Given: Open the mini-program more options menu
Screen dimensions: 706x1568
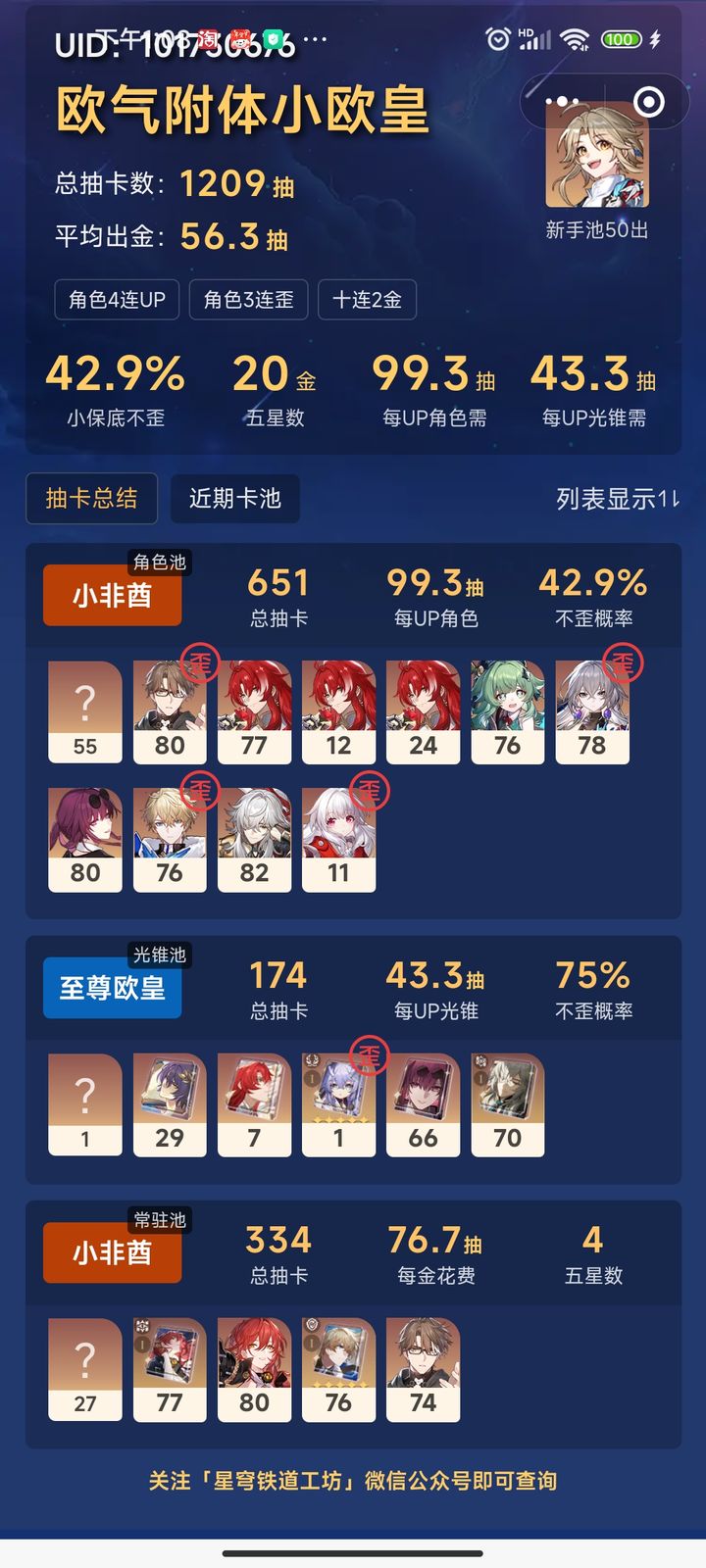Looking at the screenshot, I should coord(563,102).
